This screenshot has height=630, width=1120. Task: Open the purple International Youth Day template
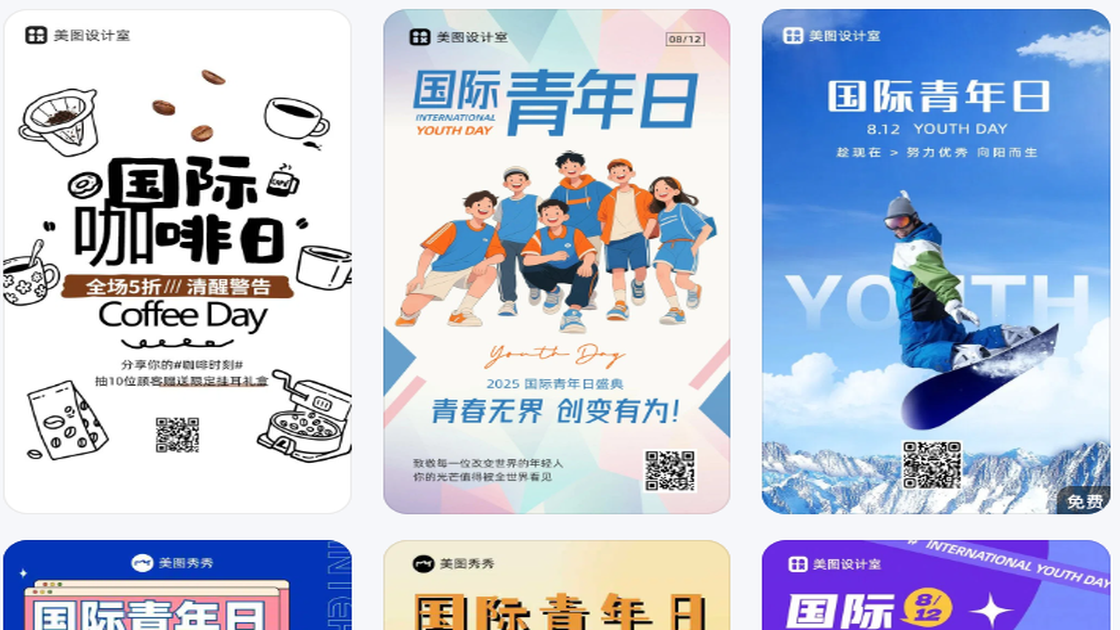(935, 588)
